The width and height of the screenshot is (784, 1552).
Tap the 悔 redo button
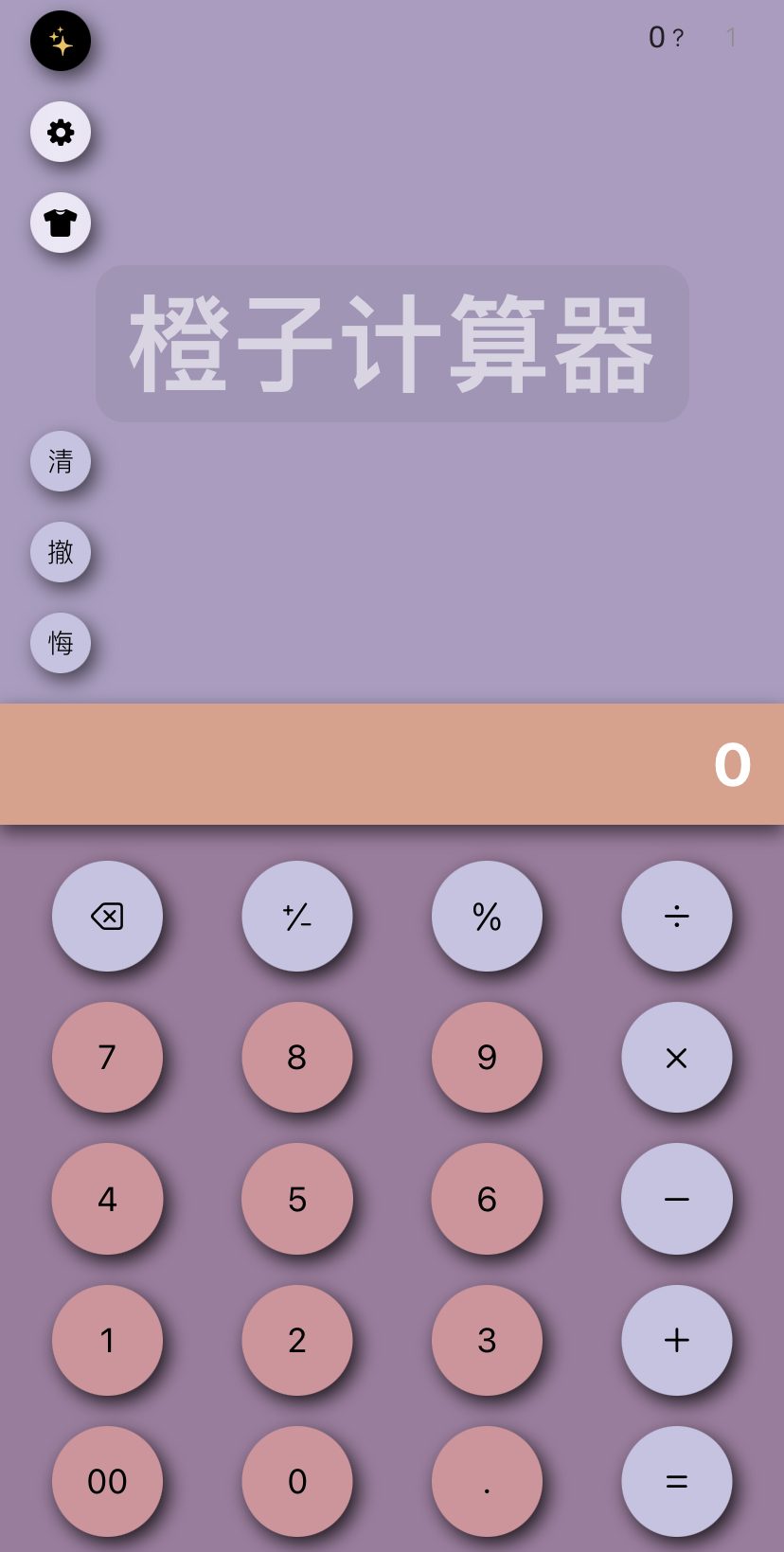coord(61,643)
